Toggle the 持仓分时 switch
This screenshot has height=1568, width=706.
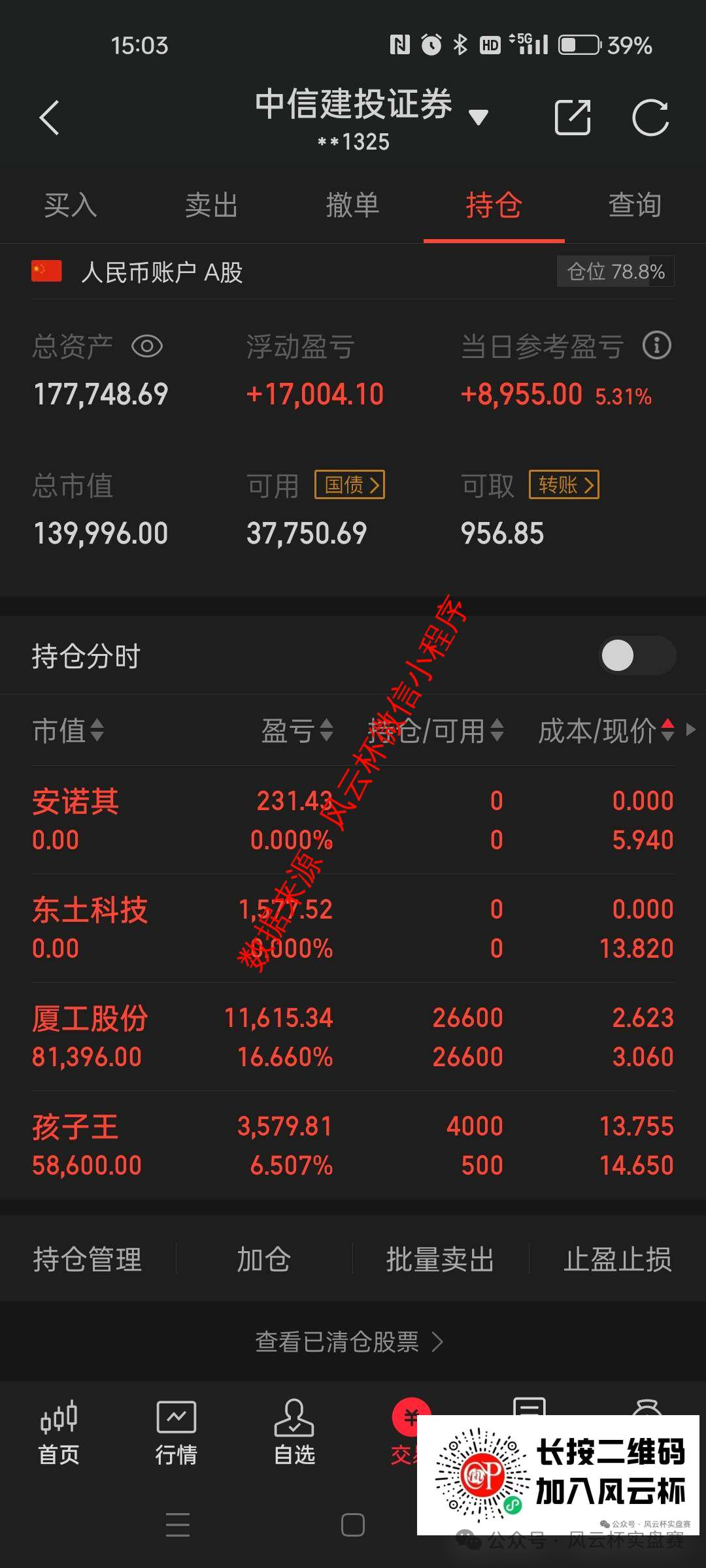pos(637,655)
